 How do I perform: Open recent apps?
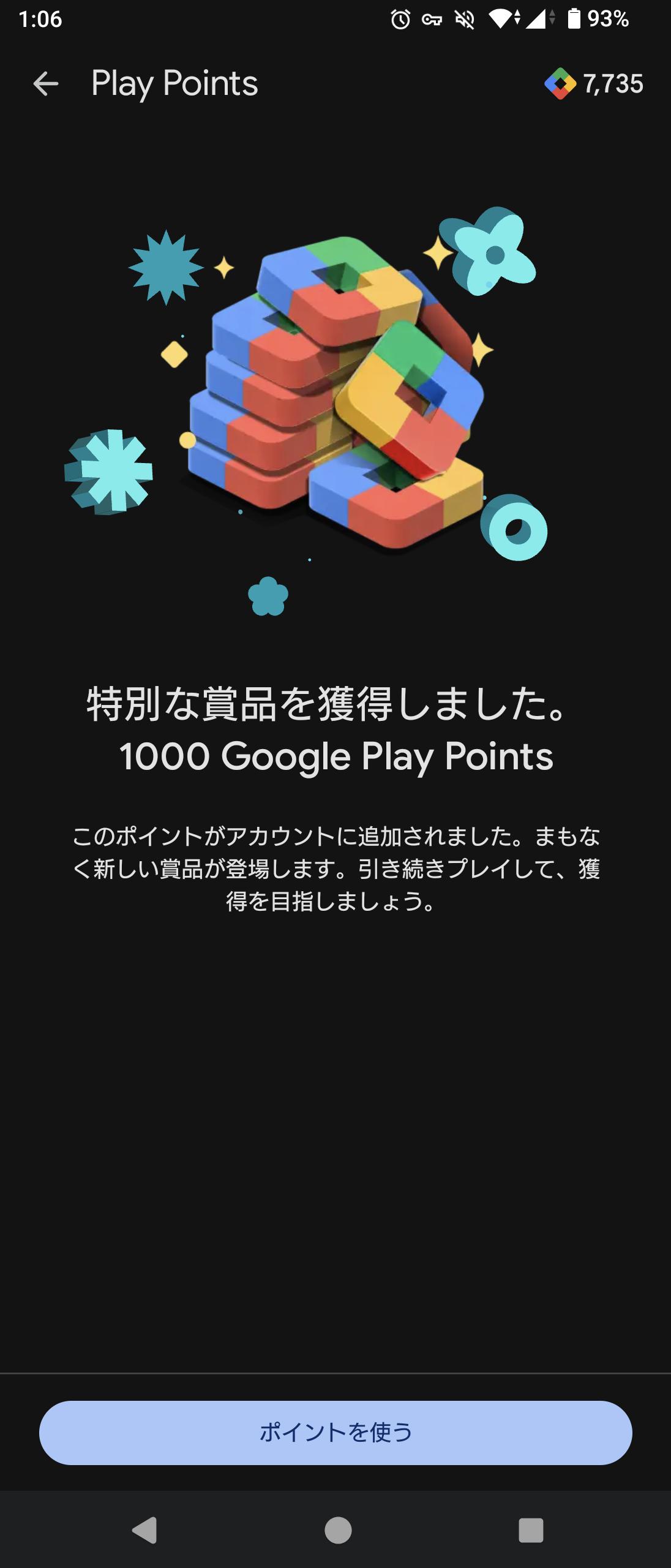[x=530, y=1530]
